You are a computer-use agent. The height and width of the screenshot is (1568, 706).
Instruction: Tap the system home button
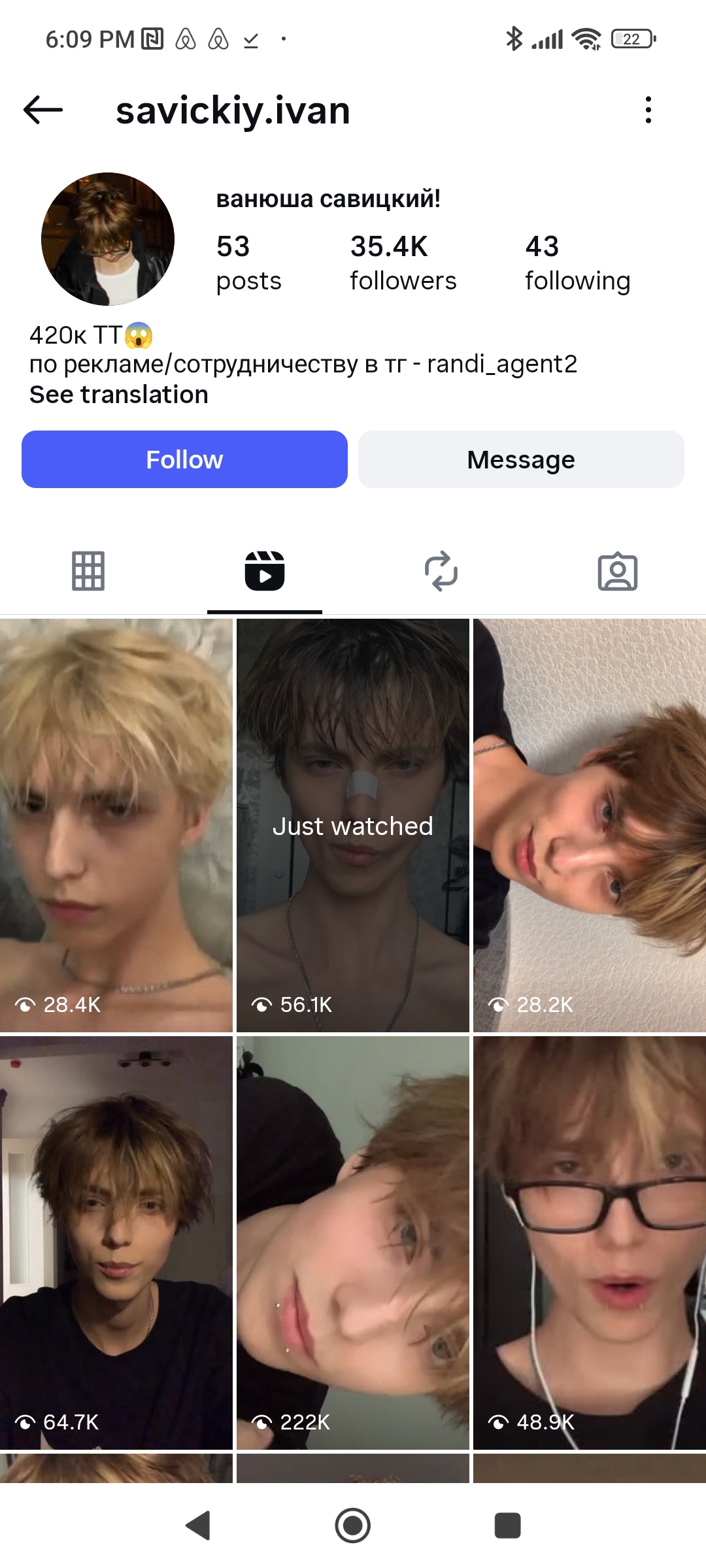(353, 1526)
